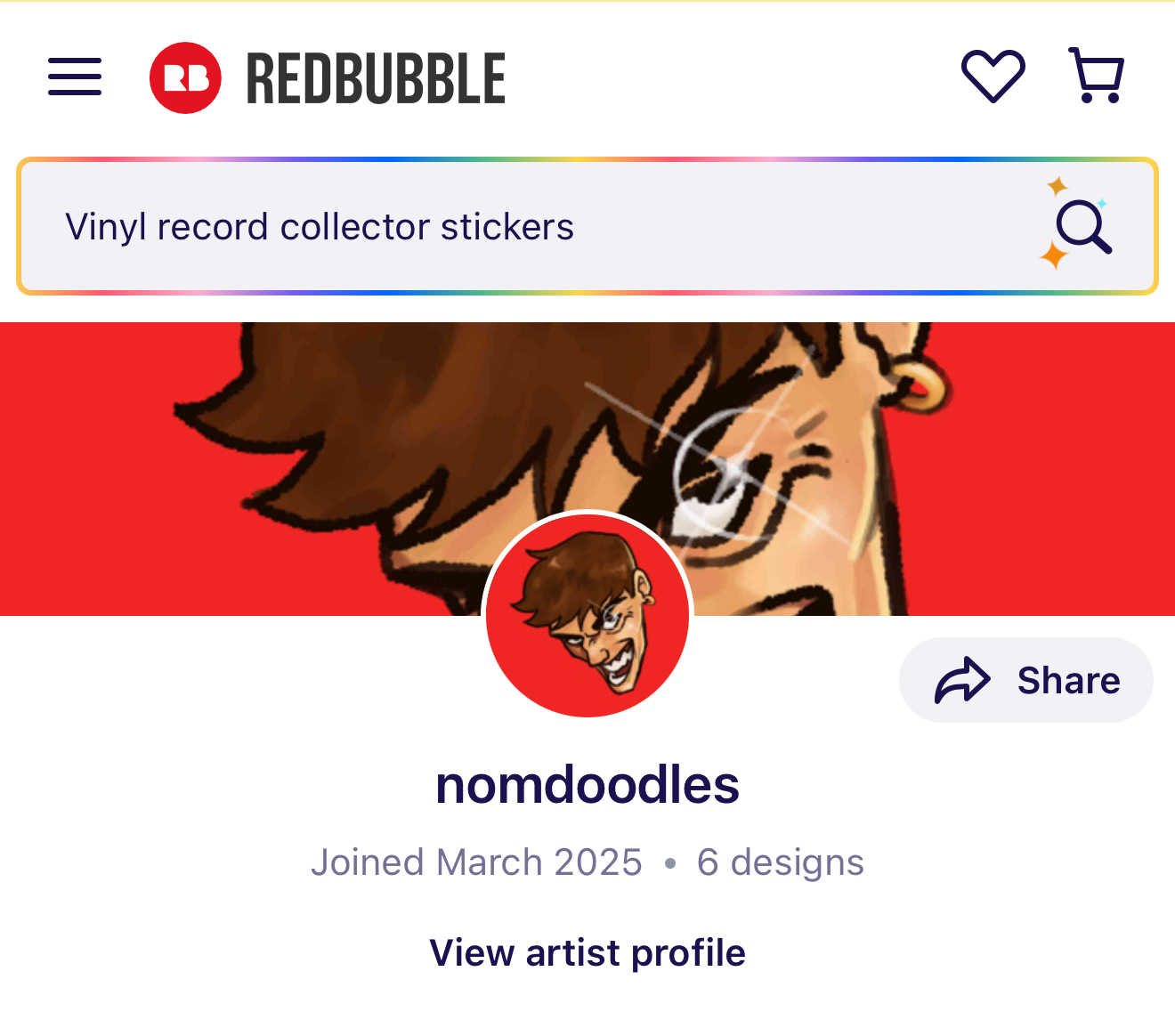Share the nomdoodles shop

[x=1026, y=680]
